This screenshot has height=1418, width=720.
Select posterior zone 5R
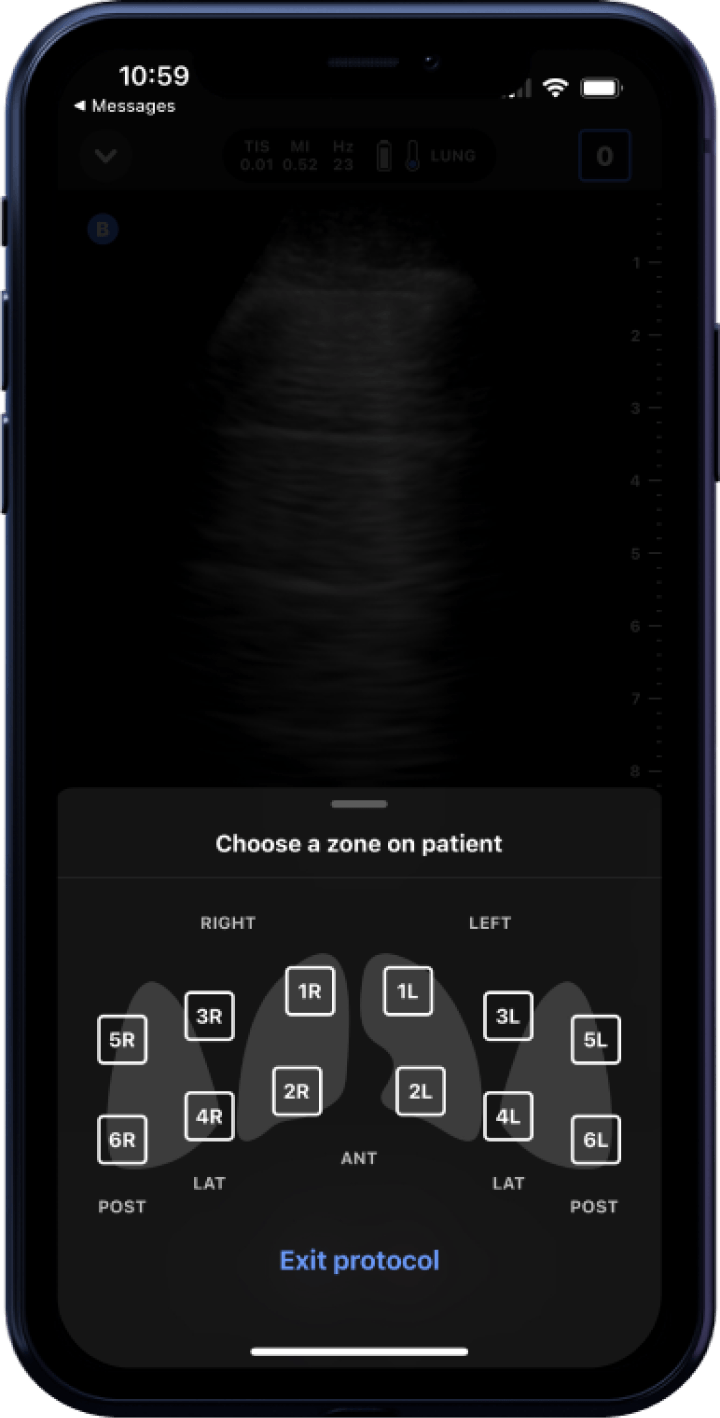click(x=122, y=1040)
